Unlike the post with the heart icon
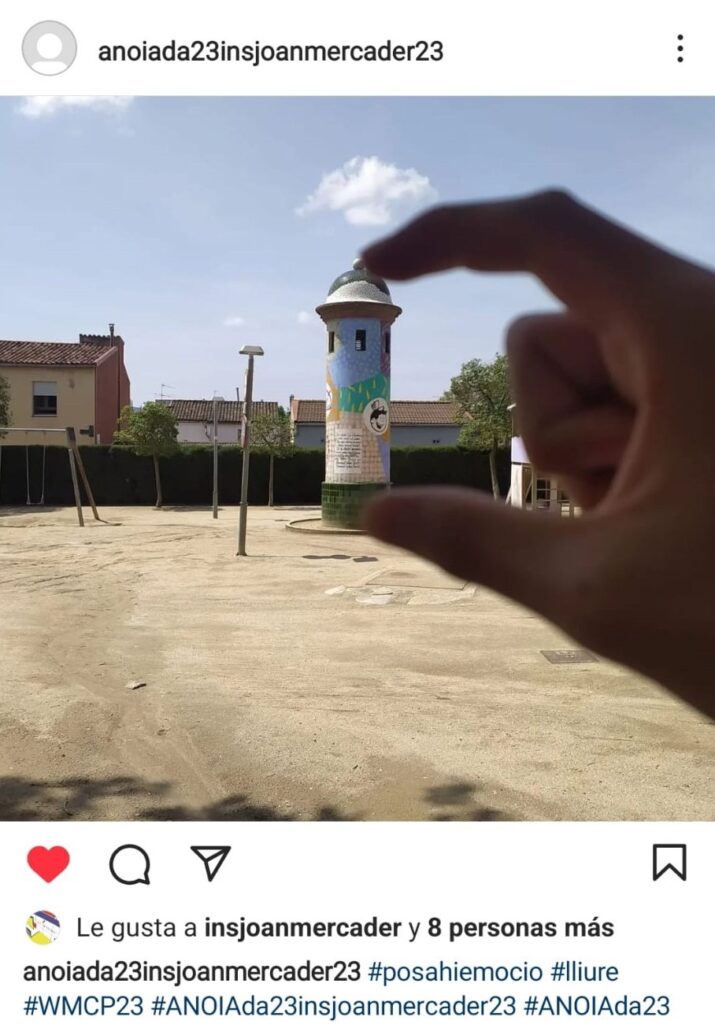 pyautogui.click(x=48, y=863)
